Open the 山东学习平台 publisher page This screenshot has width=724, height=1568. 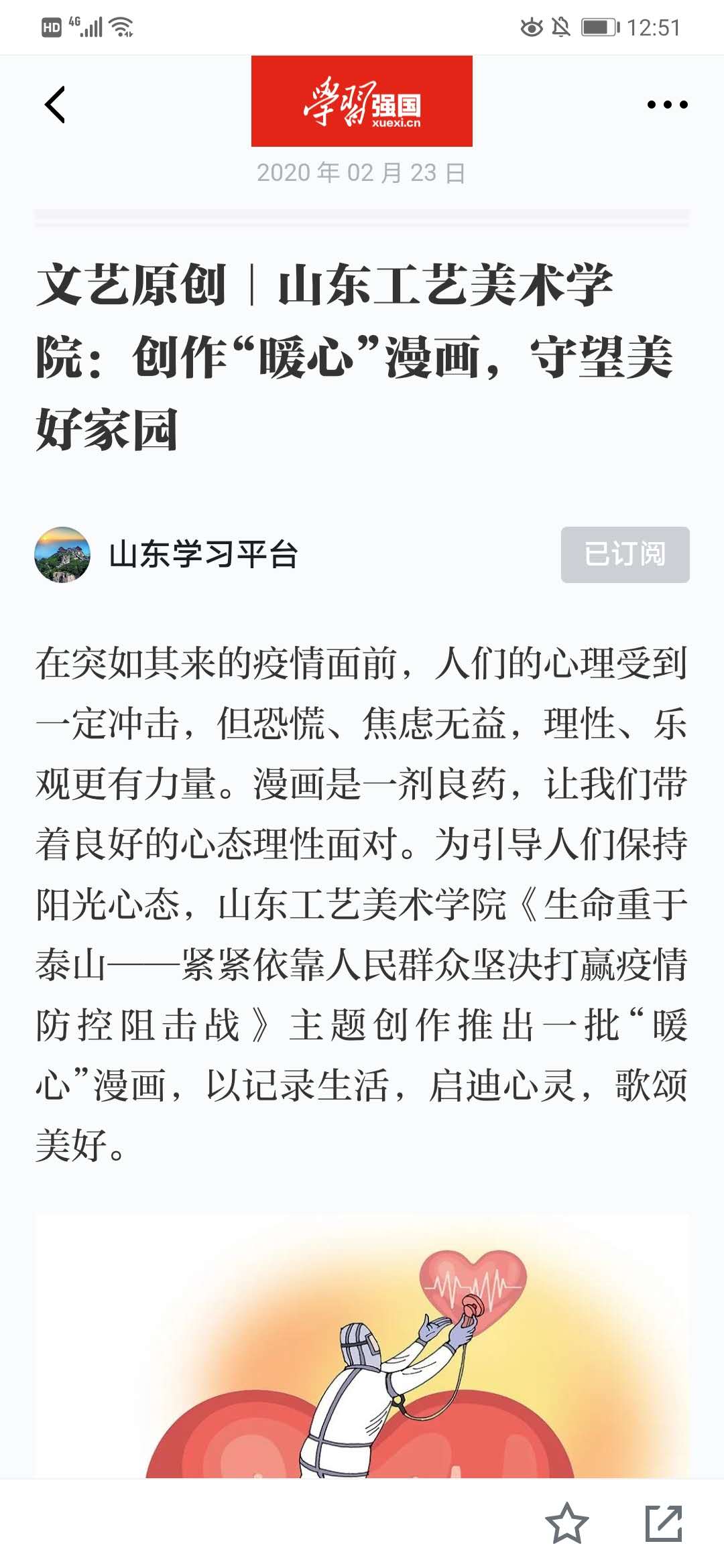204,555
